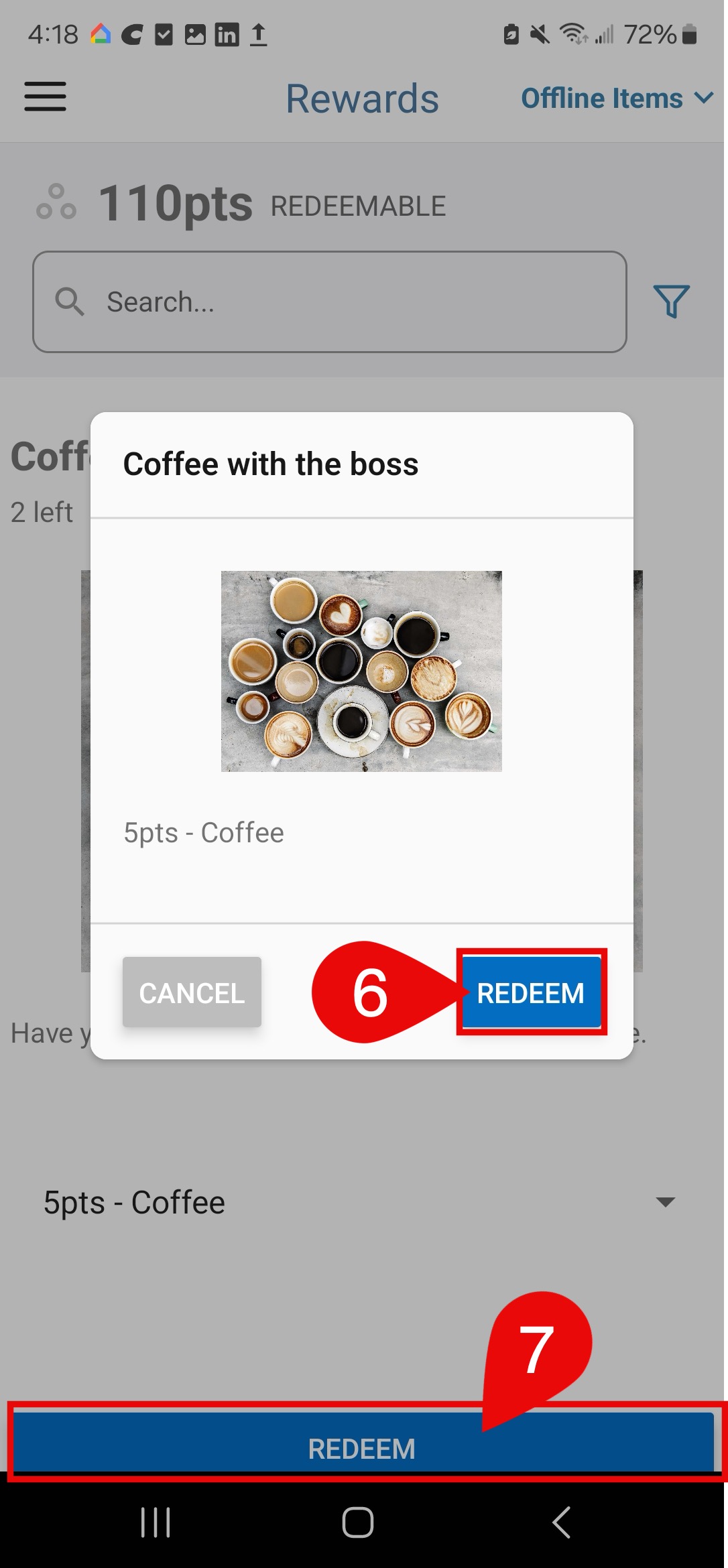The height and width of the screenshot is (1568, 728).
Task: Confirm redeem in the Coffee dialog
Action: click(531, 992)
